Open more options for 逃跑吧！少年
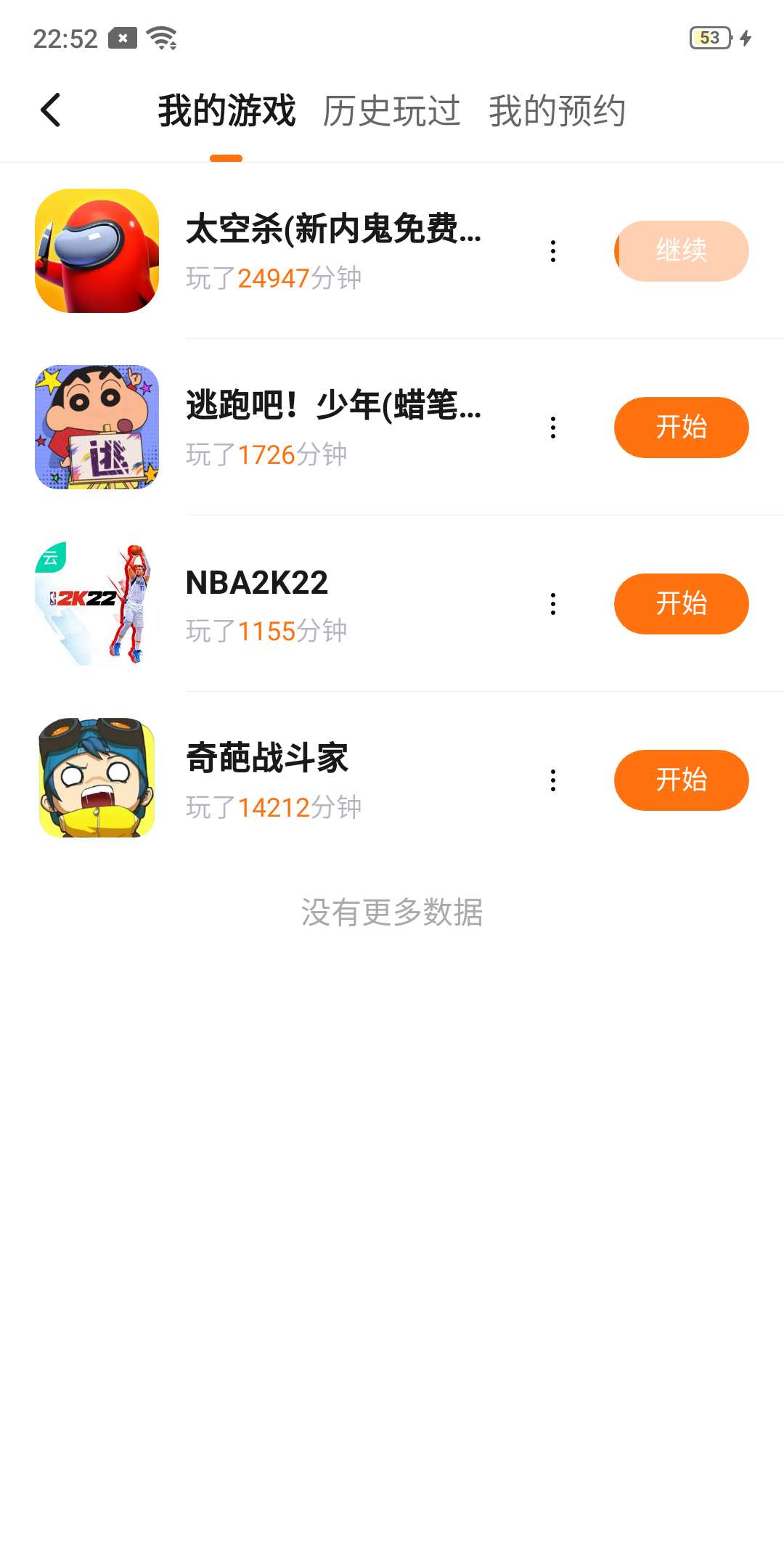This screenshot has width=784, height=1568. [553, 428]
